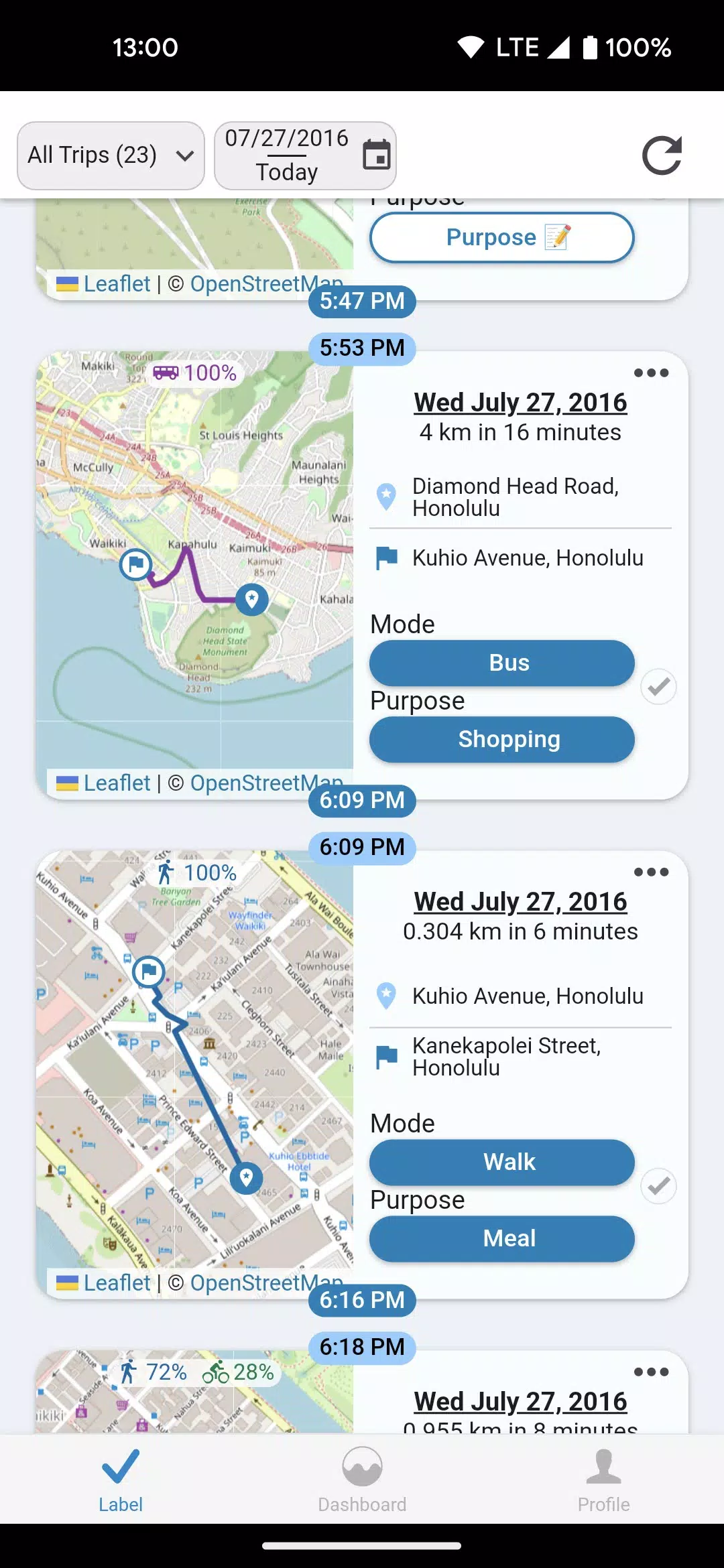Open overflow menu for the 0.304 km walk trip
The height and width of the screenshot is (1568, 724).
[x=651, y=872]
